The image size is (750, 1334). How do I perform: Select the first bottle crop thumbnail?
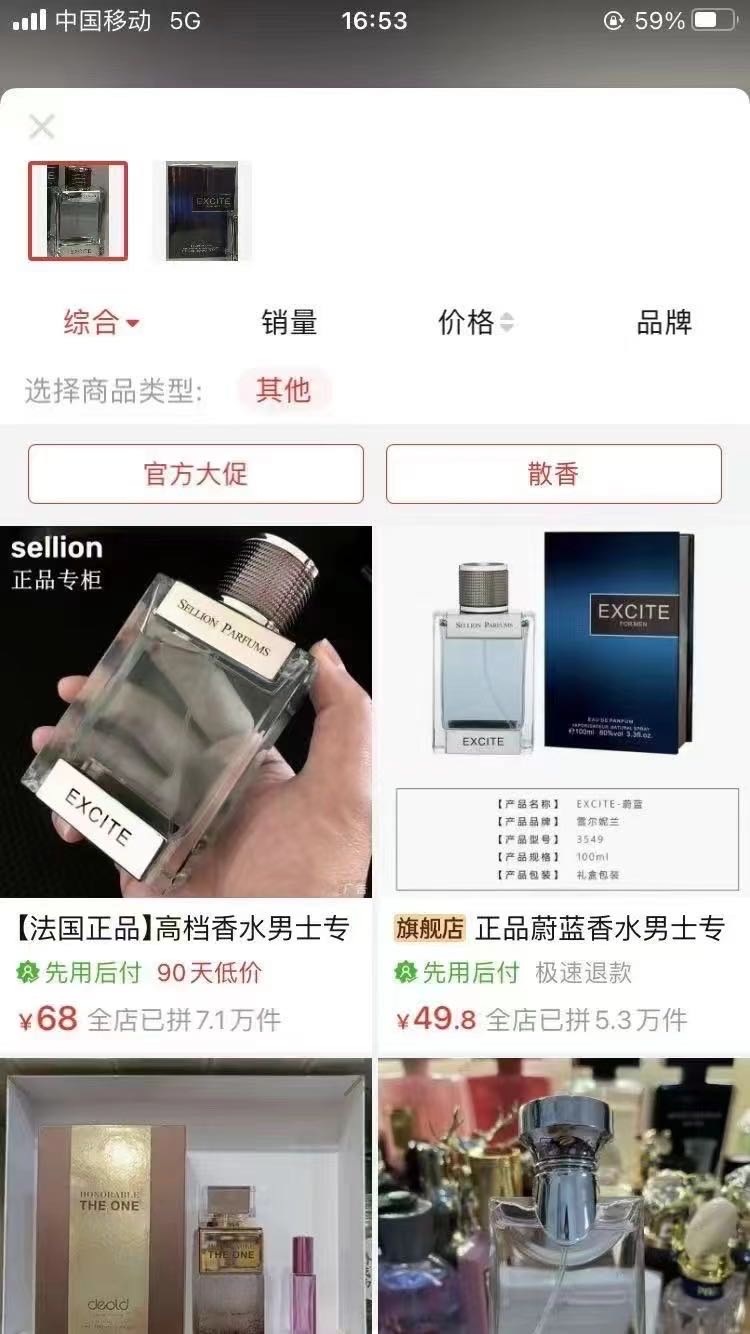pos(78,211)
